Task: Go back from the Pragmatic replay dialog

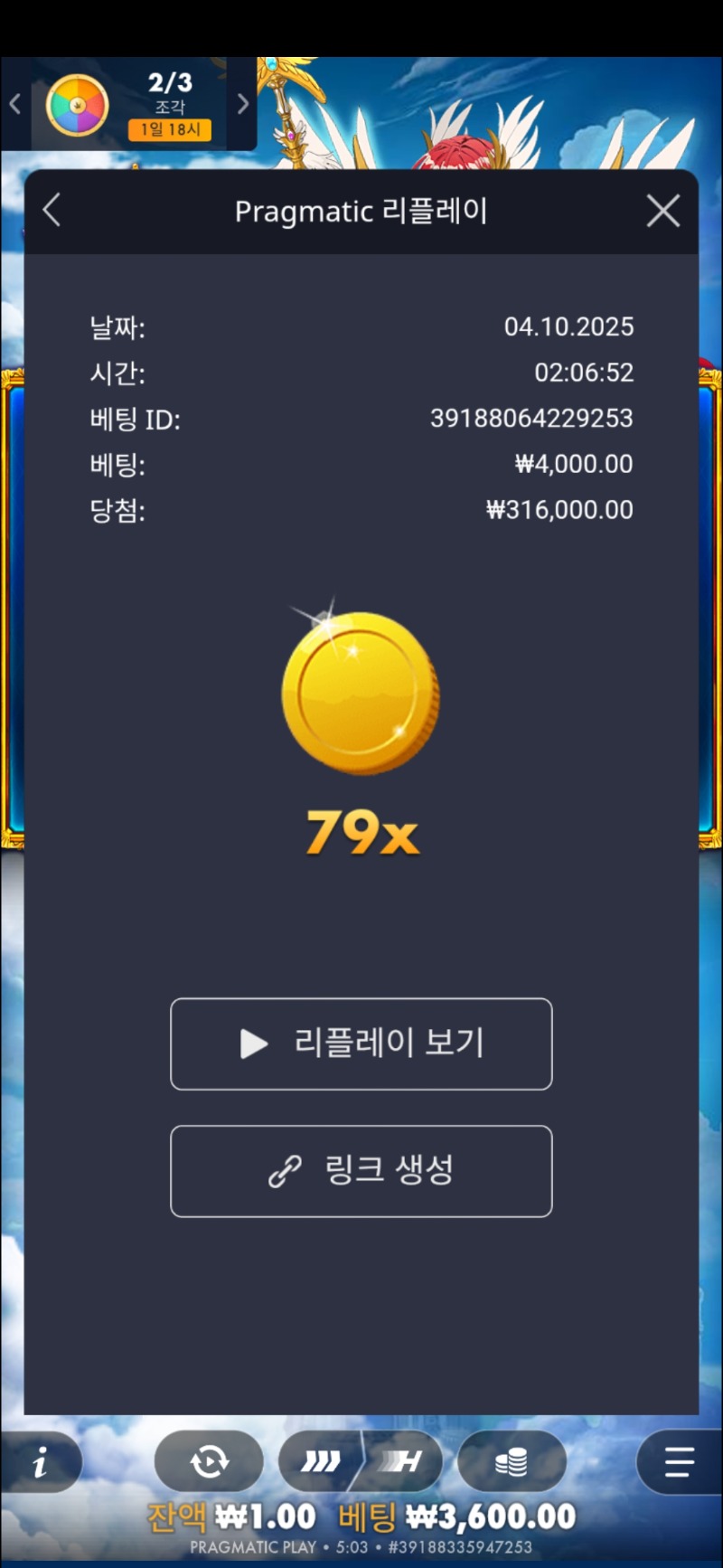Action: [52, 211]
